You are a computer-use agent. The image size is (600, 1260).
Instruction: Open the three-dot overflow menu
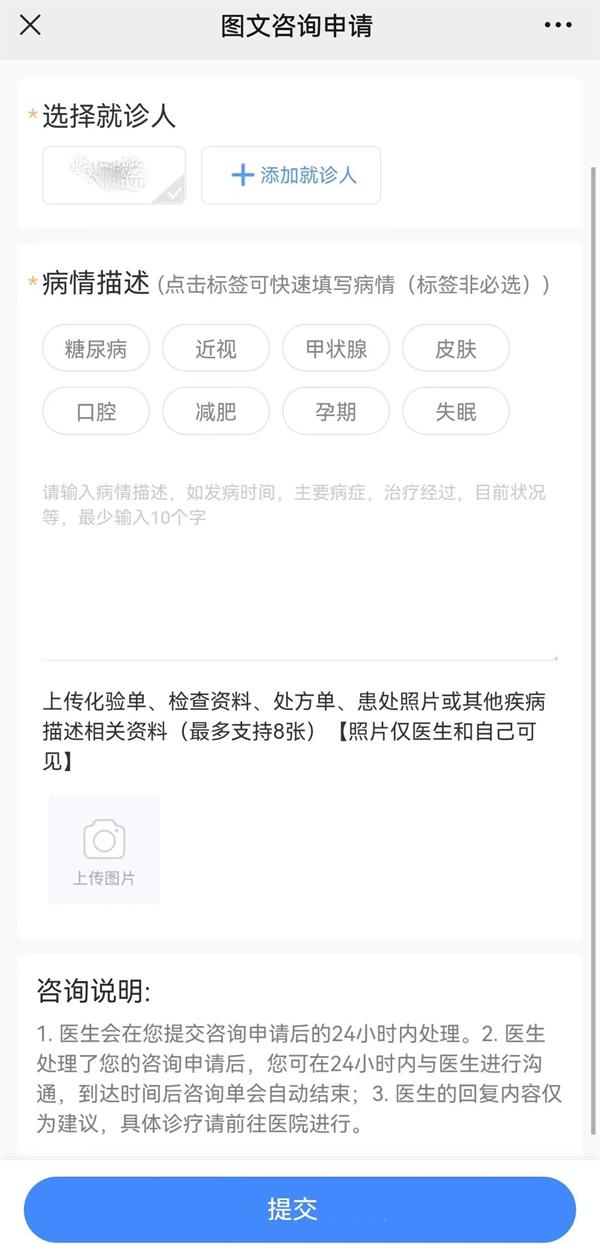point(558,25)
